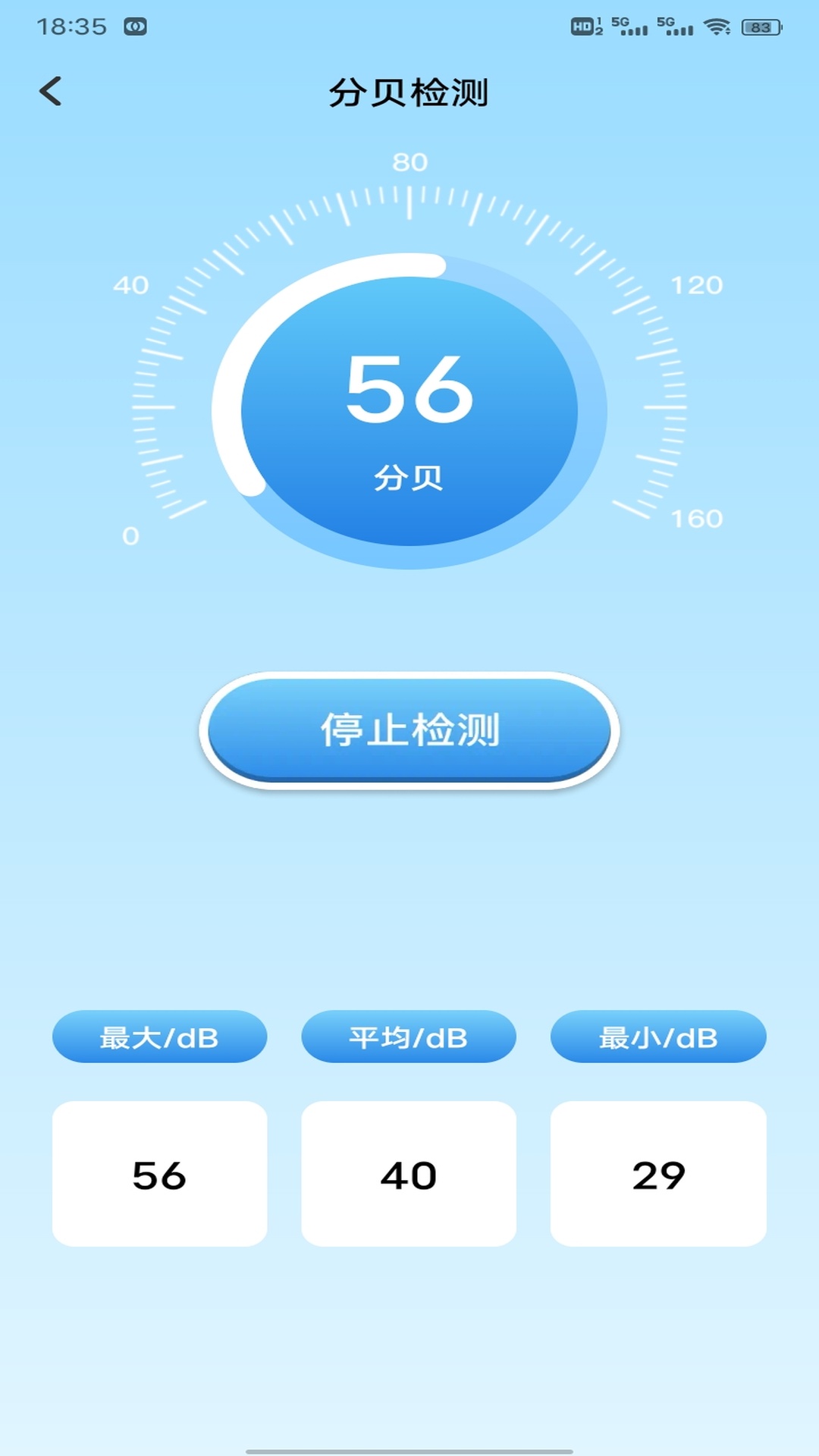Tap the battery indicator showing 83

click(758, 25)
